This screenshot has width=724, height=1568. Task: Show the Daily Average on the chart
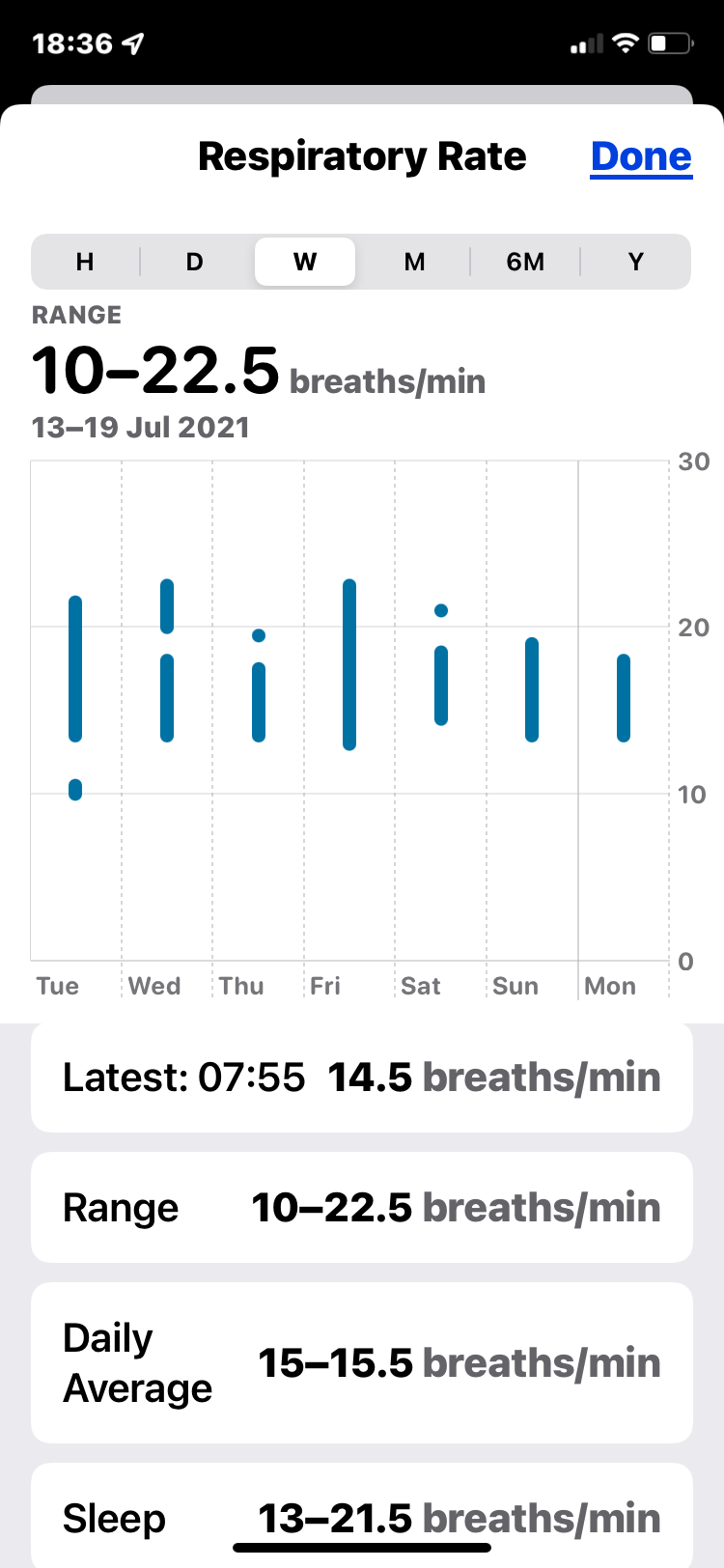pos(362,1363)
